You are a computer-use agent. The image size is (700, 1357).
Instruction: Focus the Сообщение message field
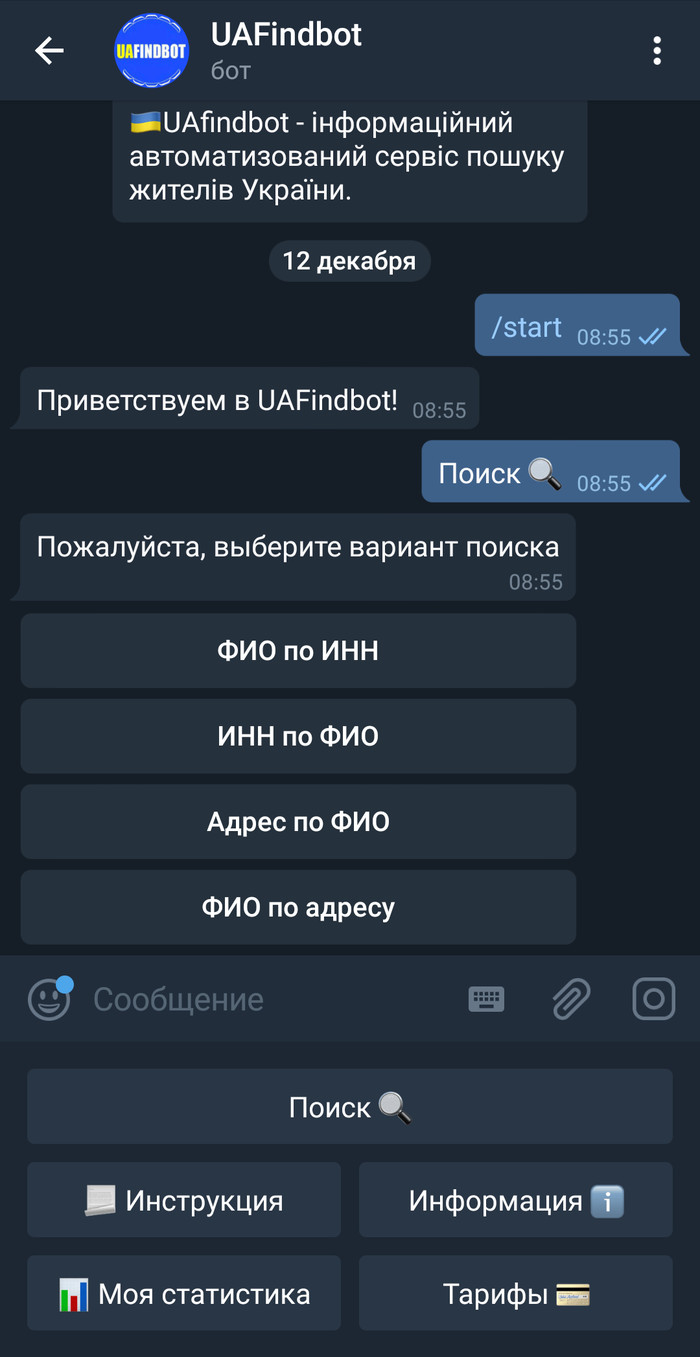[270, 999]
